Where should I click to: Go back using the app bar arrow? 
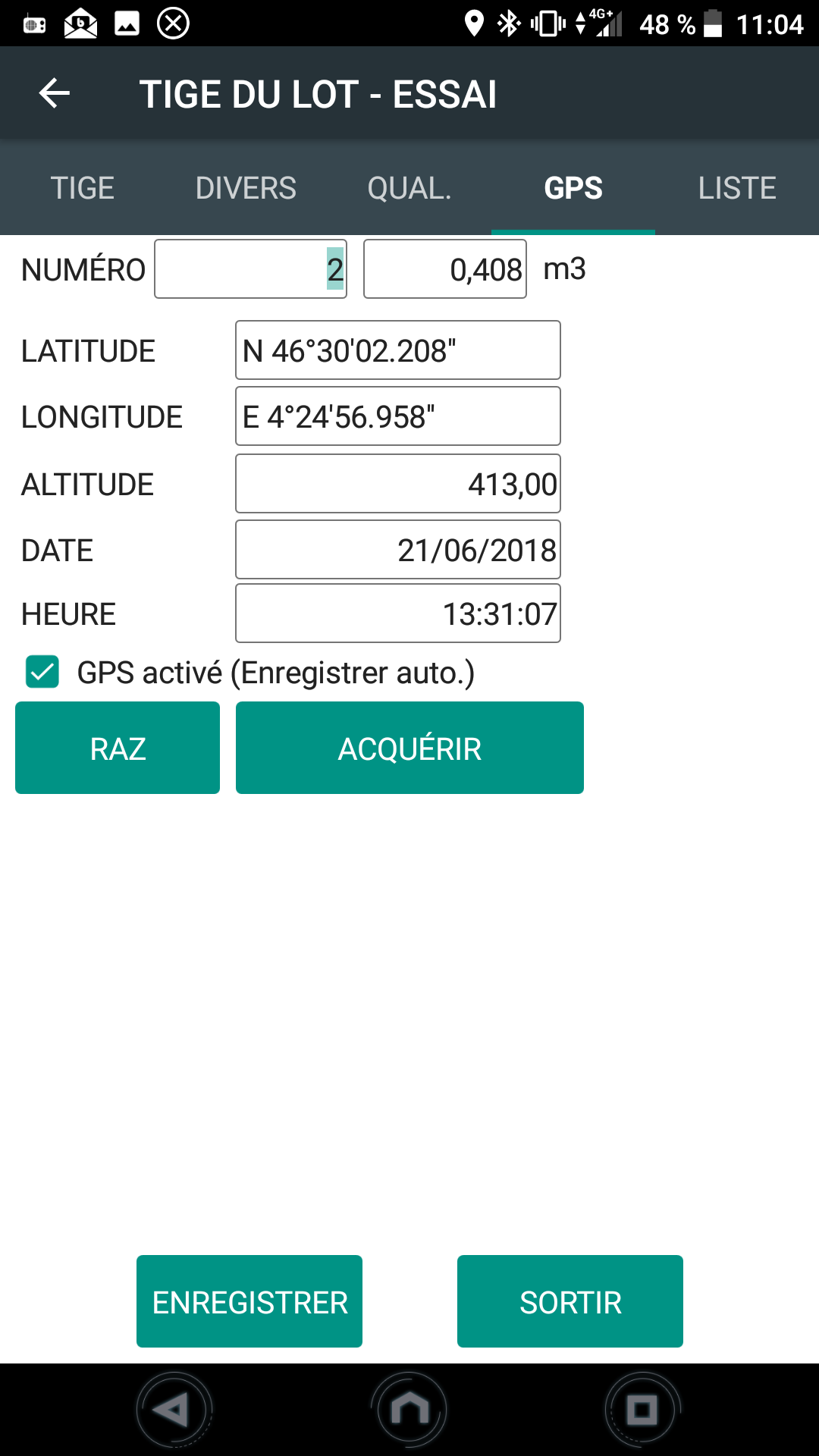tap(54, 93)
